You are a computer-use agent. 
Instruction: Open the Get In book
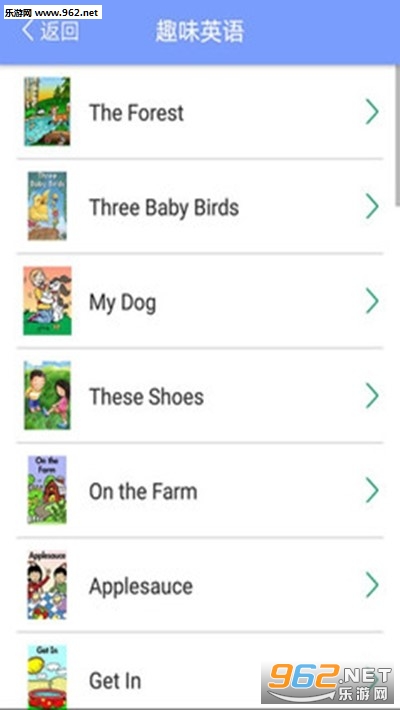200,672
